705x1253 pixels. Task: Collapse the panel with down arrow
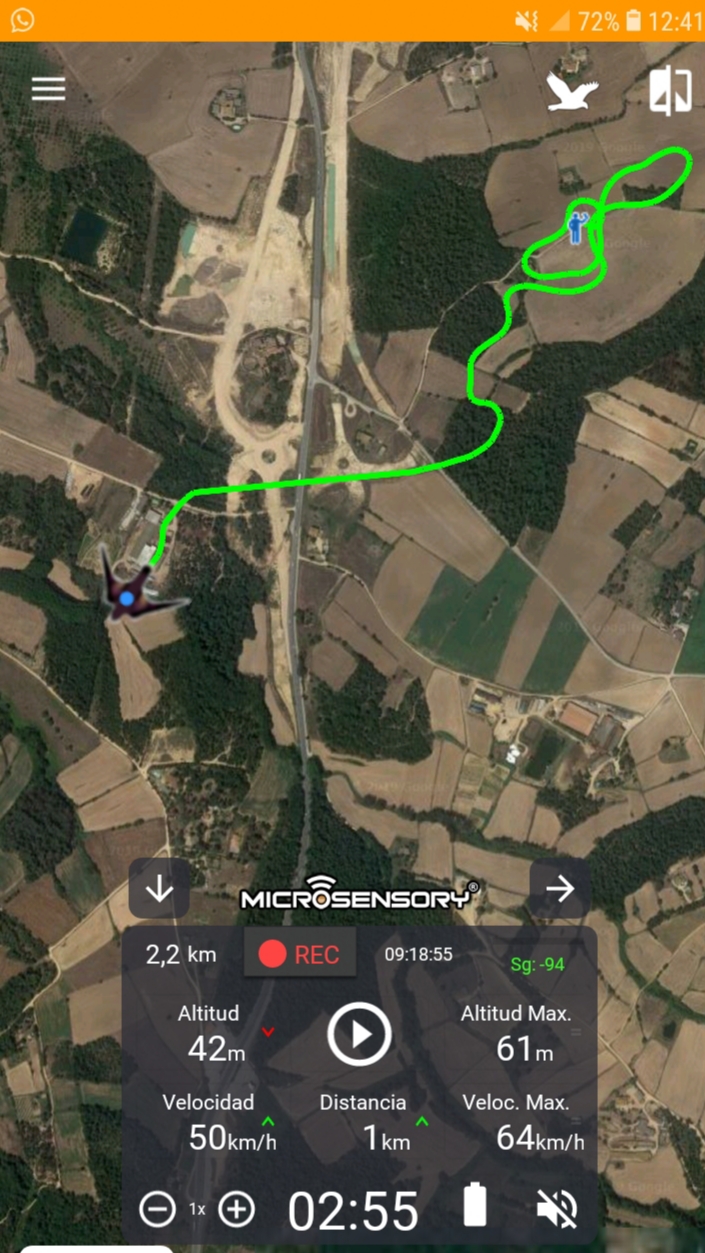click(159, 889)
